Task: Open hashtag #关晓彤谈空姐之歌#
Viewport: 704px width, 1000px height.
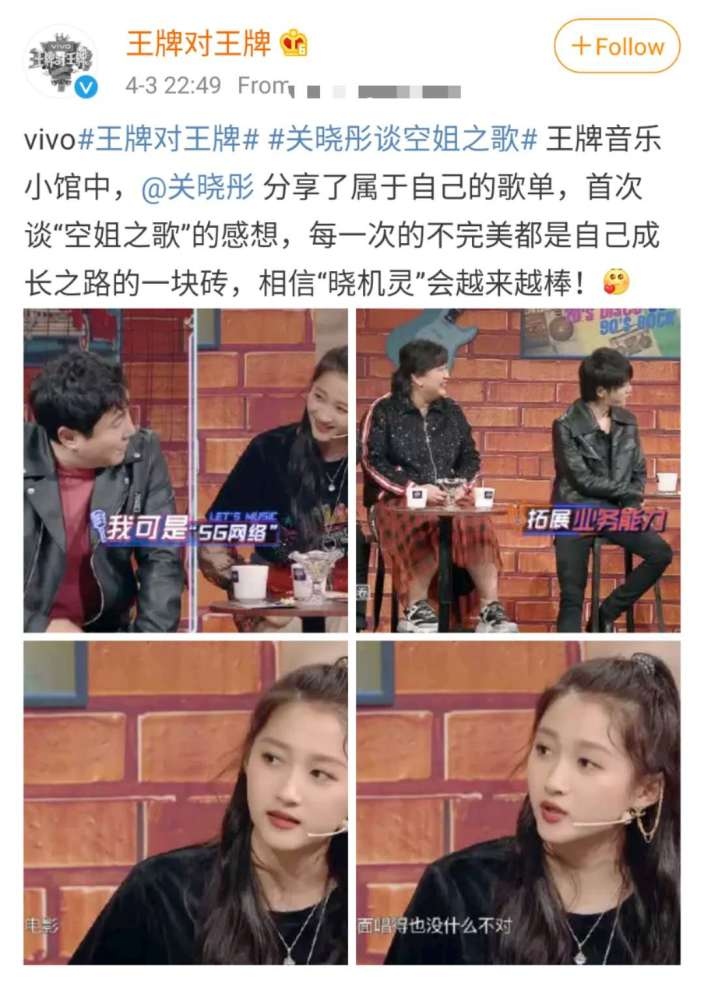Action: click(405, 138)
